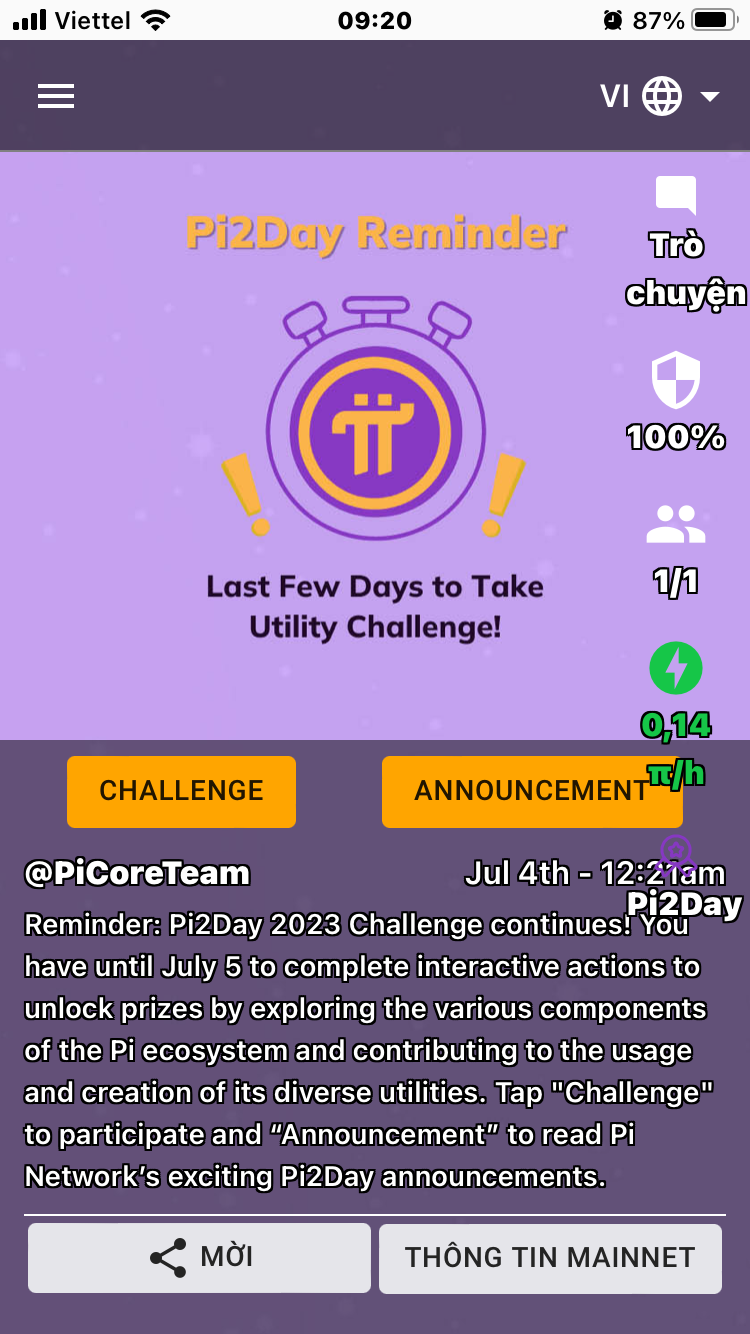750x1334 pixels.
Task: Open the Pi2Day CHALLENGE button
Action: 181,791
